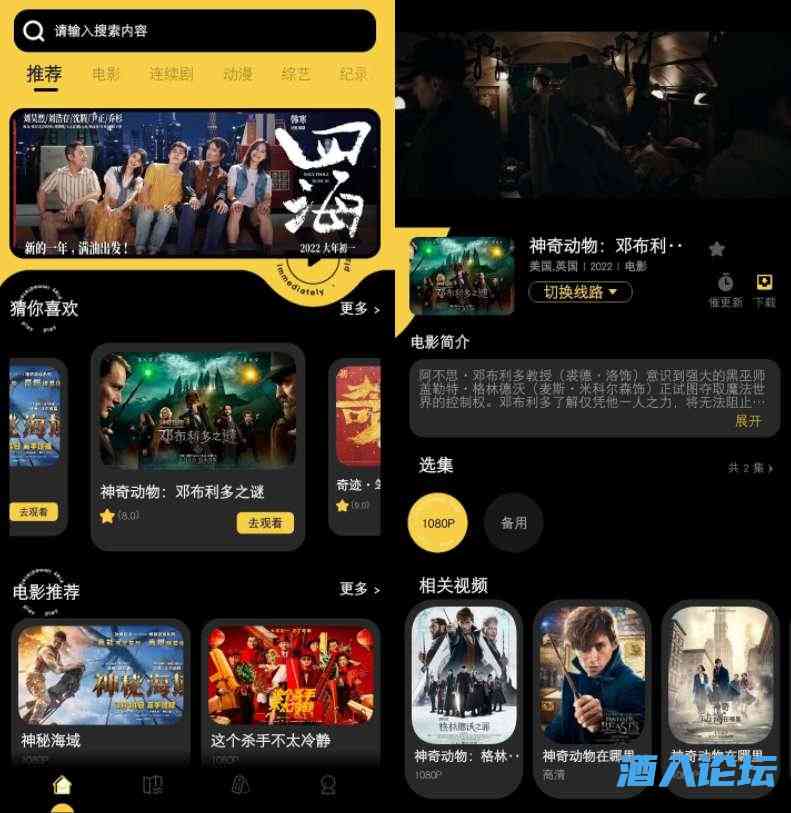Select the 1080P episode option
The width and height of the screenshot is (791, 813).
pos(438,523)
